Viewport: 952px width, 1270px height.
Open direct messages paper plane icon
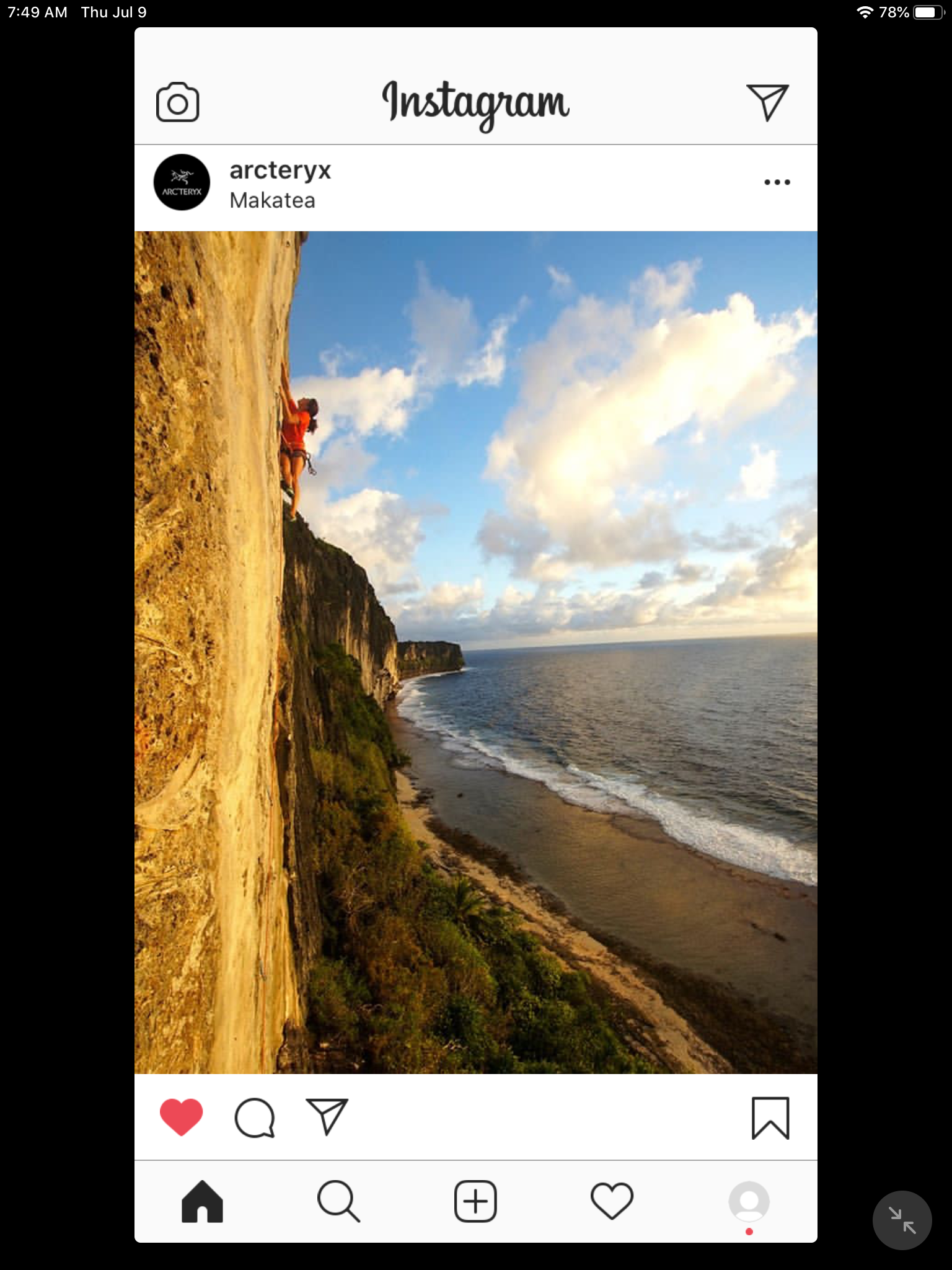coord(767,102)
